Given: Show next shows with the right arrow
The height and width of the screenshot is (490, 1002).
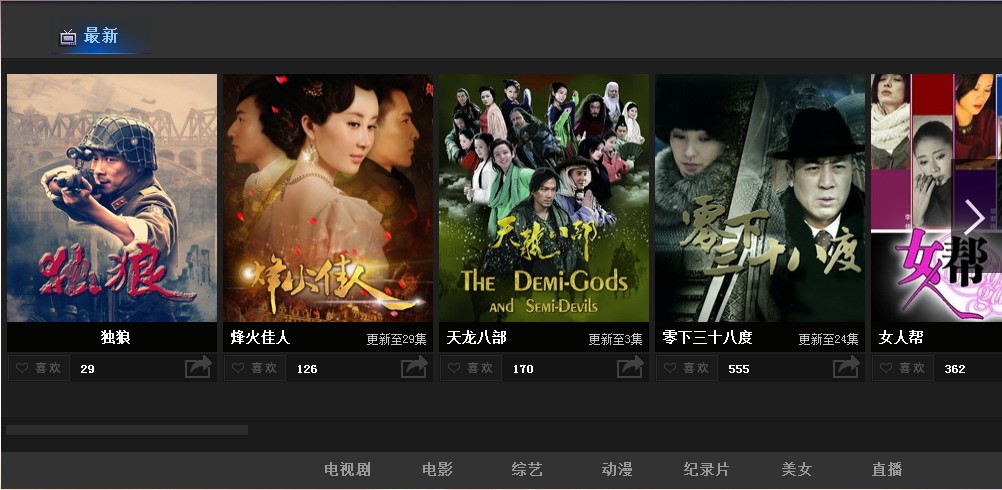Looking at the screenshot, I should (974, 216).
